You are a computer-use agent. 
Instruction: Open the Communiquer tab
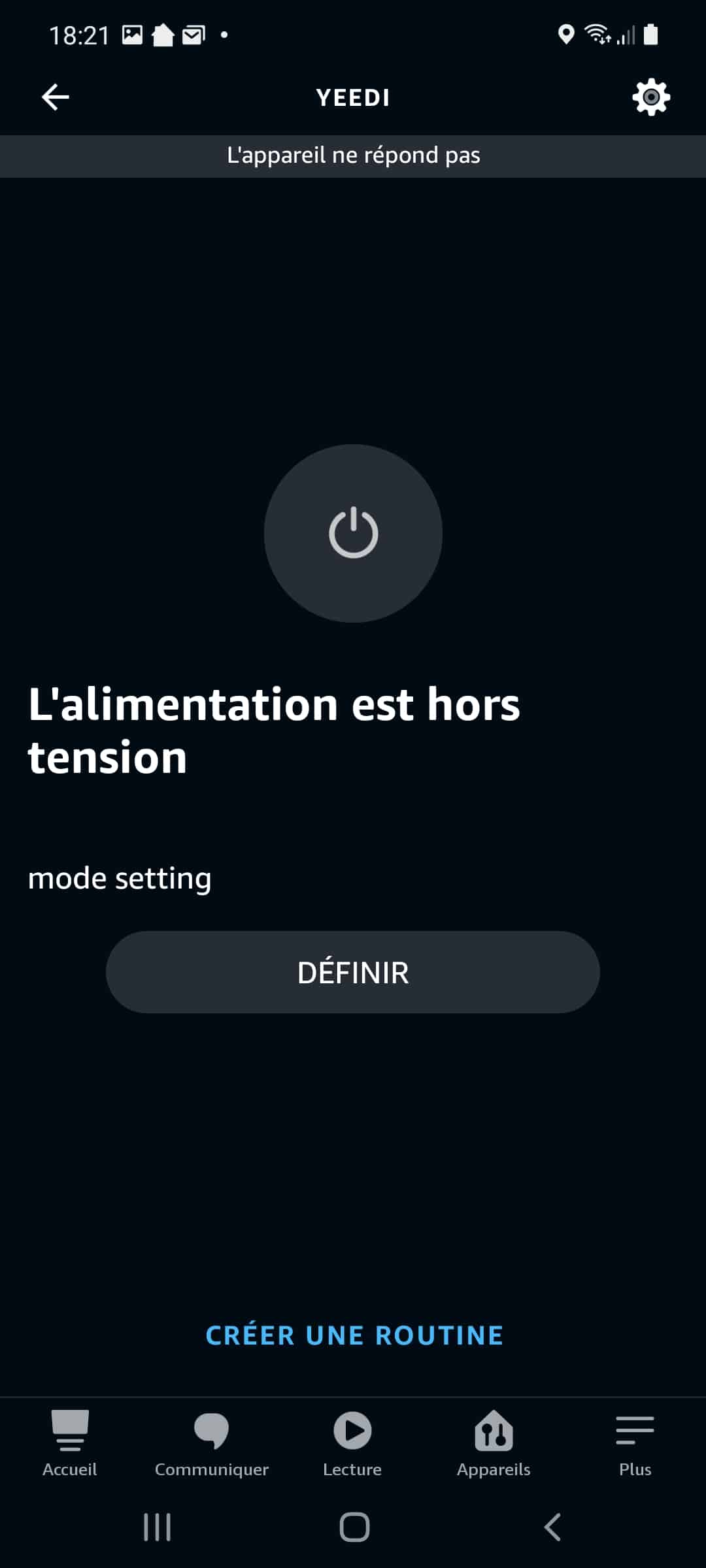[x=212, y=1444]
